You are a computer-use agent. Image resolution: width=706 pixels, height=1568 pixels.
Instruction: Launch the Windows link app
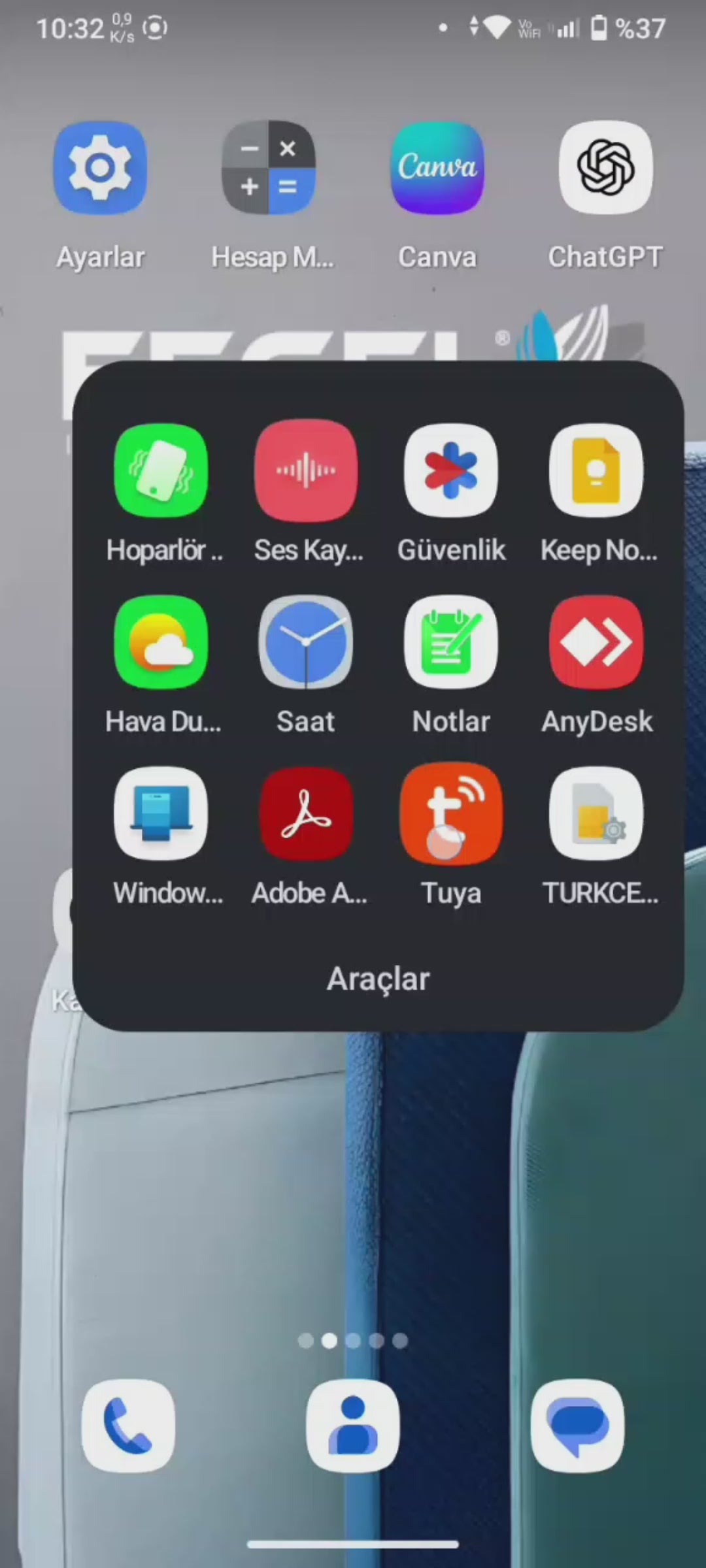pyautogui.click(x=161, y=813)
